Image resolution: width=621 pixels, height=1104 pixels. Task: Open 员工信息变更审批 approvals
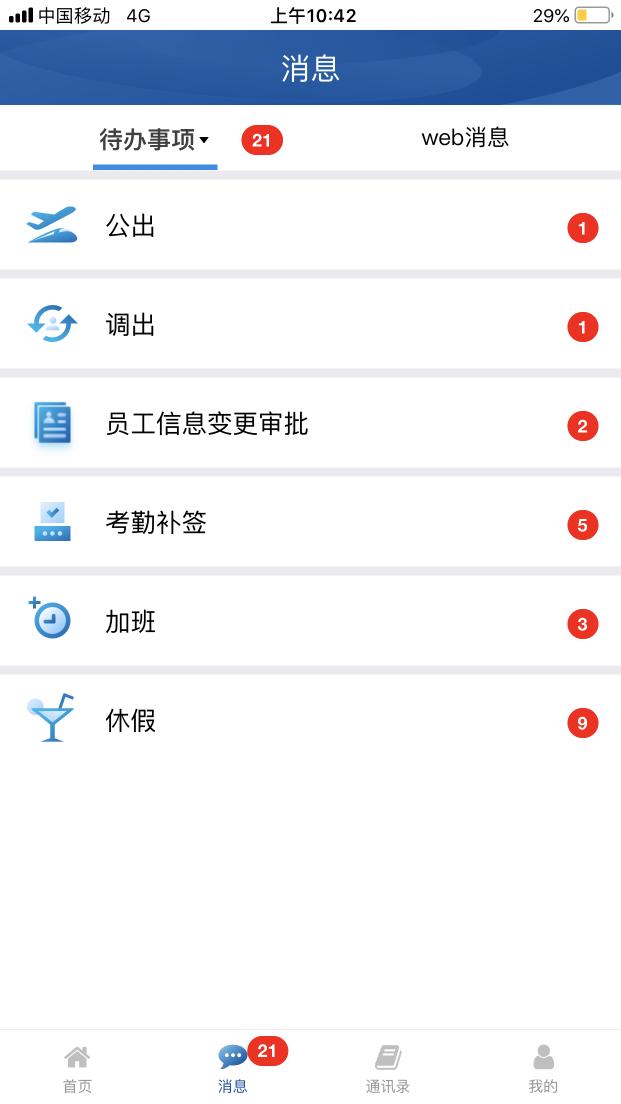click(x=310, y=424)
